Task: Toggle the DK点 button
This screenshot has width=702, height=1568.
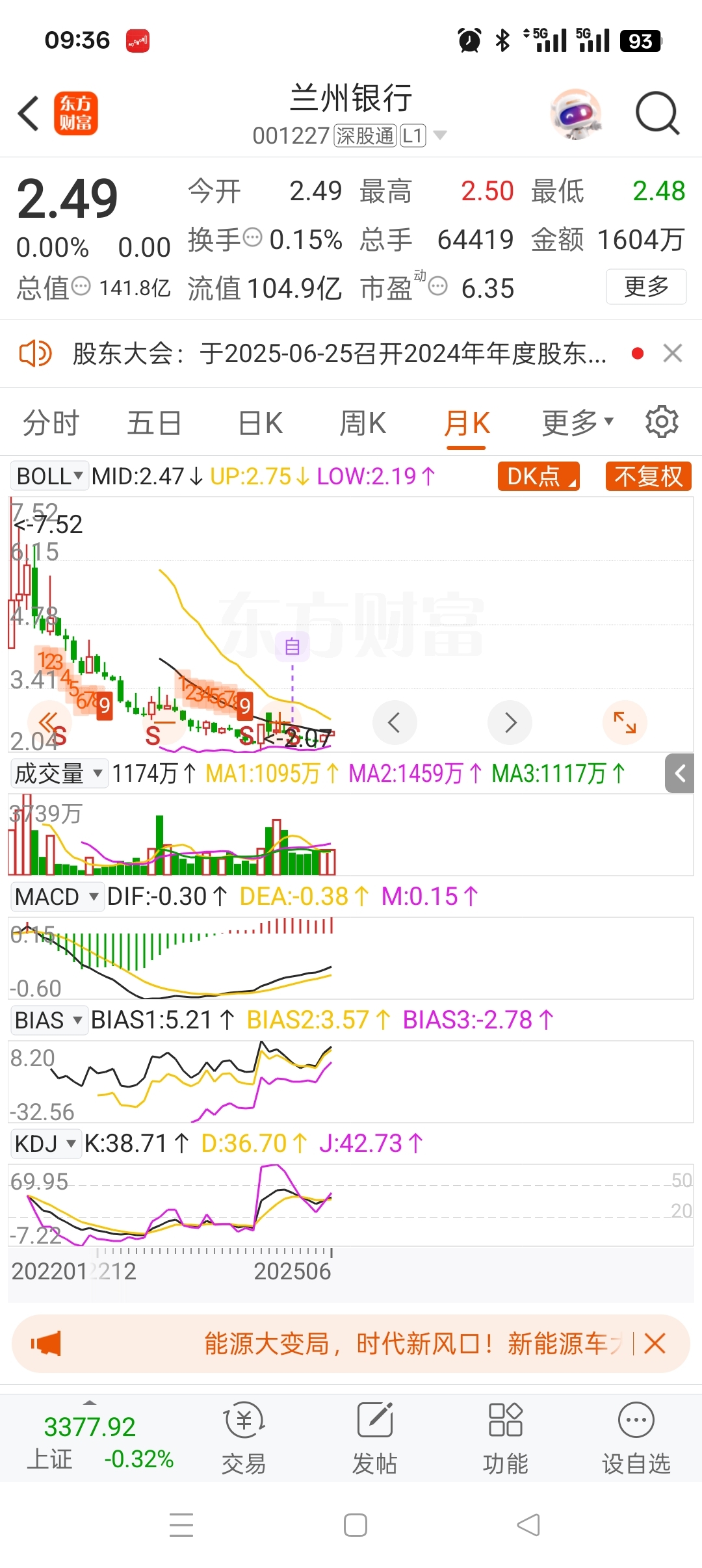Action: click(x=539, y=476)
